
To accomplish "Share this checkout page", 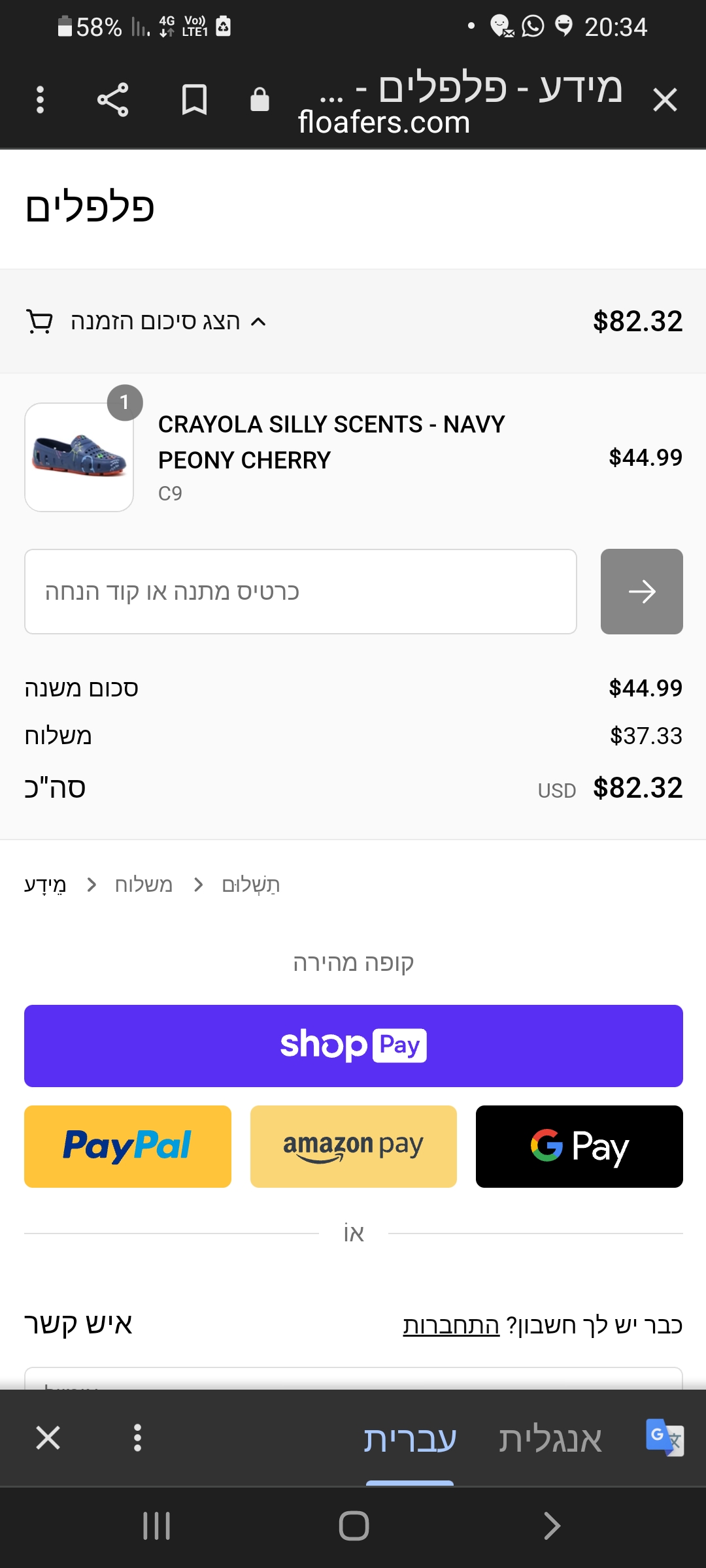I will (x=112, y=100).
